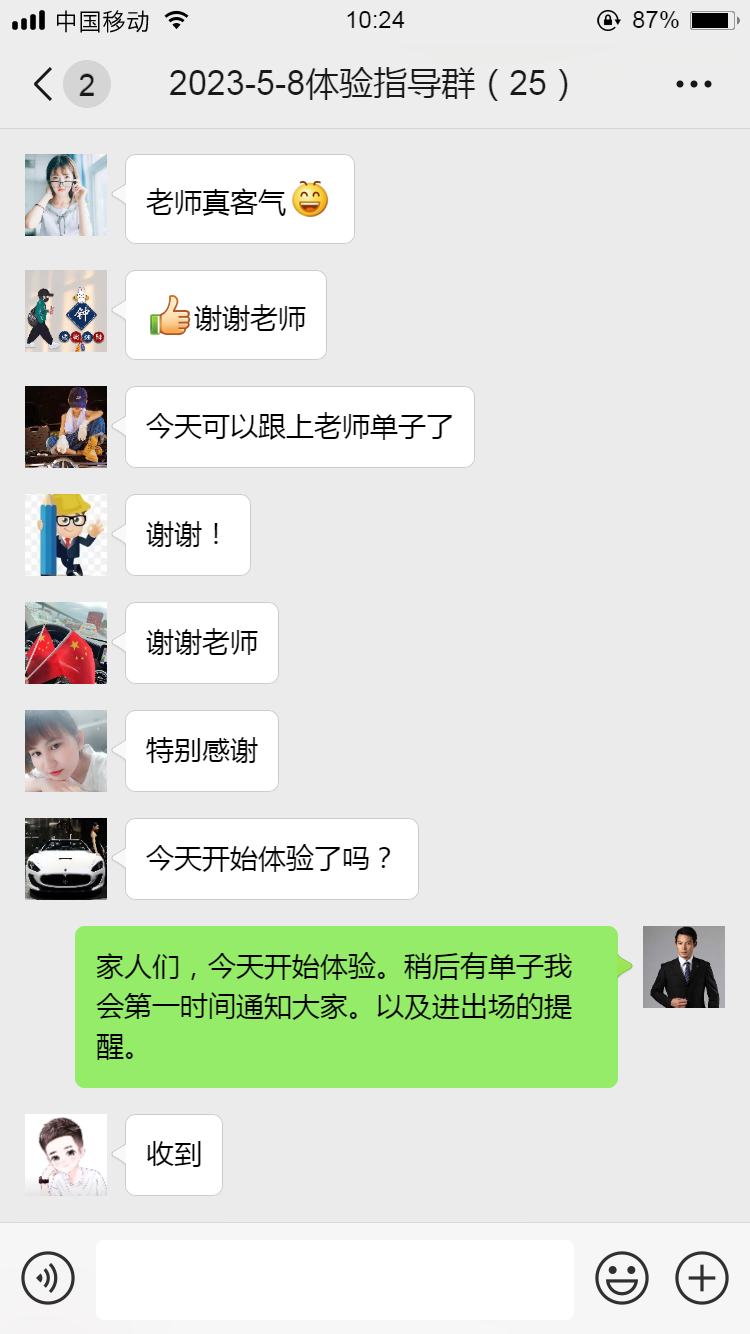The height and width of the screenshot is (1334, 750).
Task: Open white car avatar asking 今天开始体验了吗
Action: pyautogui.click(x=66, y=859)
